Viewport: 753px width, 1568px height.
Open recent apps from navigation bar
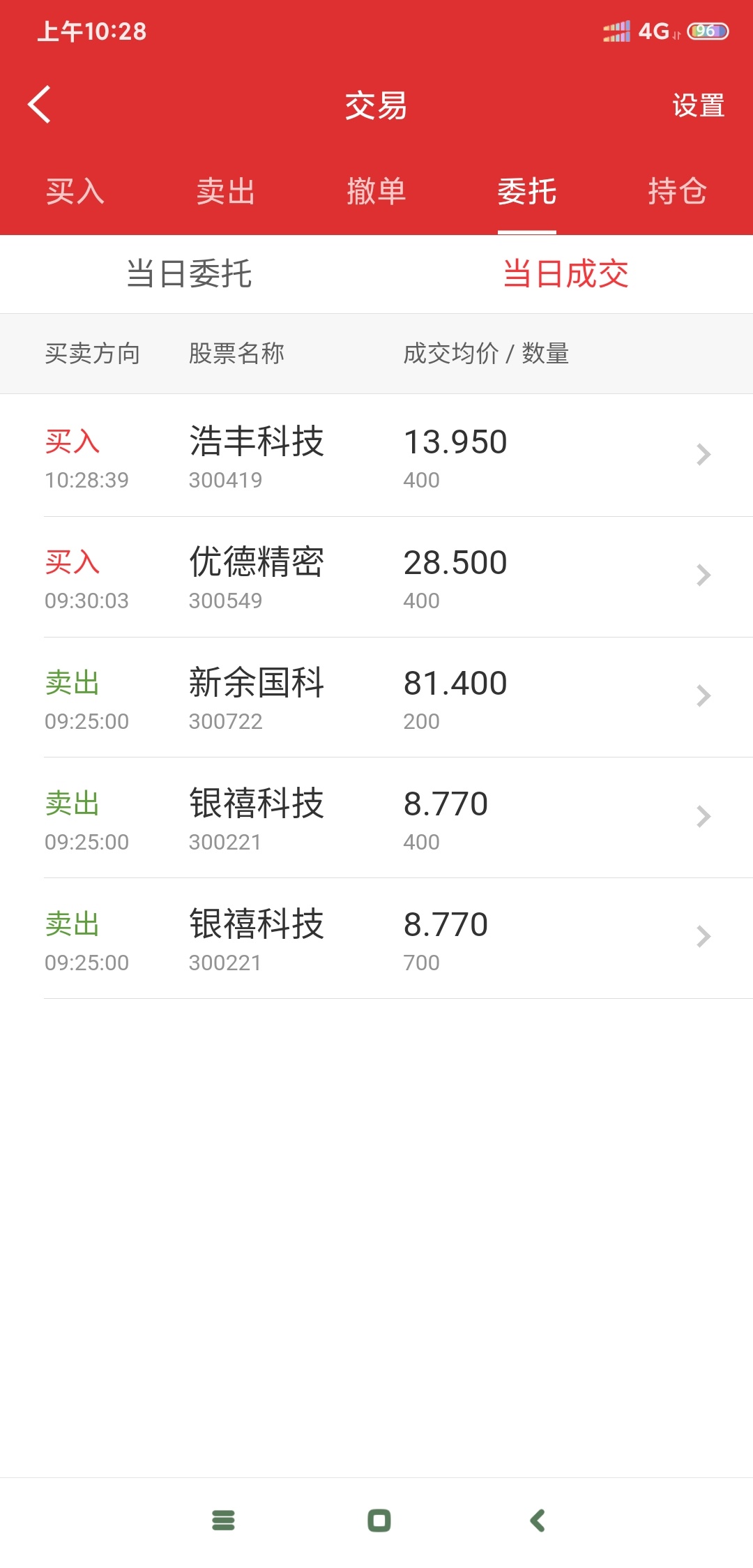[223, 1521]
